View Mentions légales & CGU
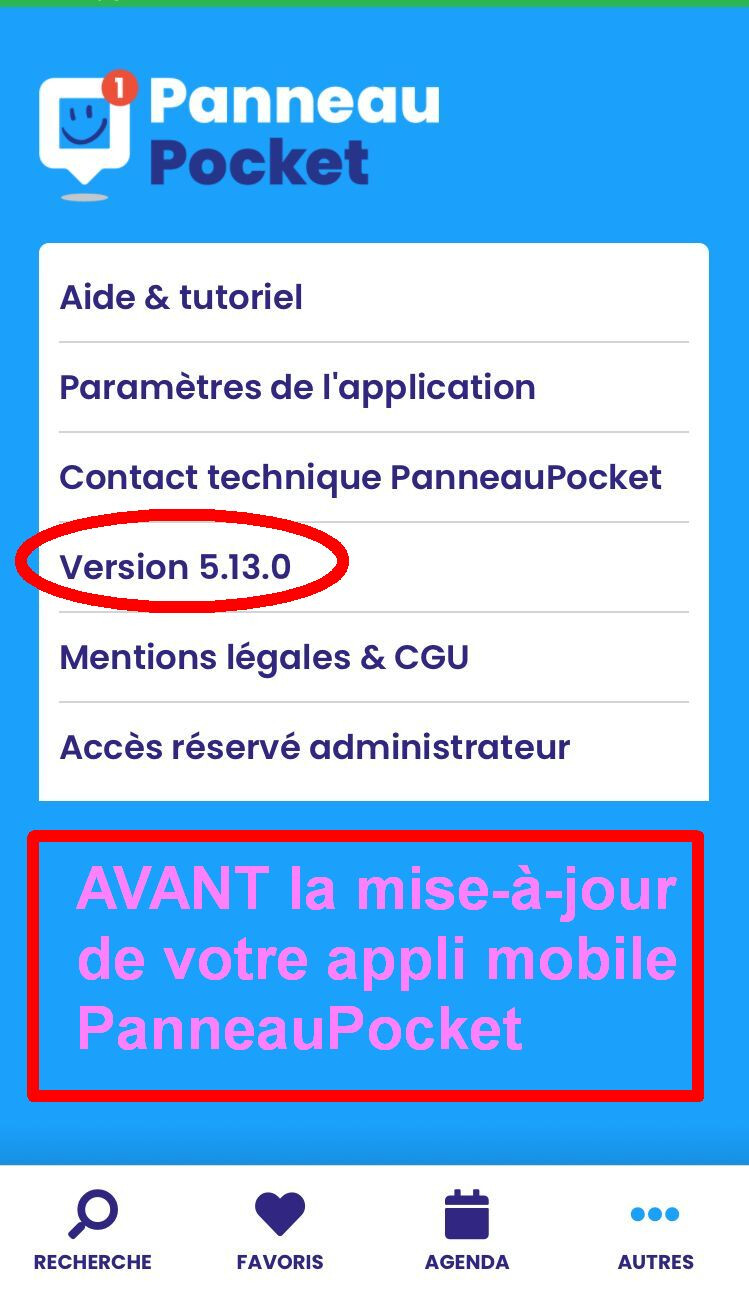The width and height of the screenshot is (749, 1301). click(373, 657)
